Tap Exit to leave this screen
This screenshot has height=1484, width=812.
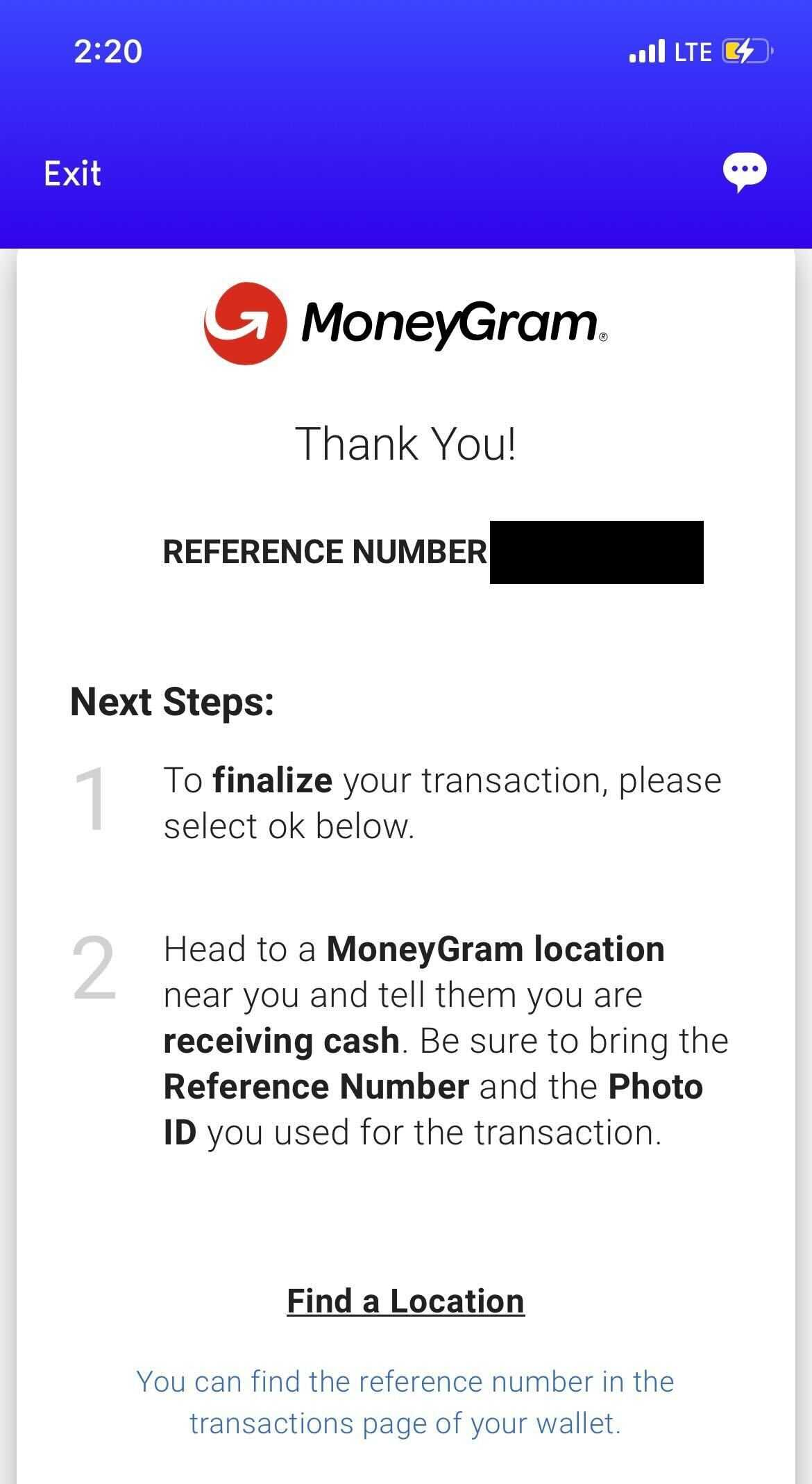click(x=72, y=174)
